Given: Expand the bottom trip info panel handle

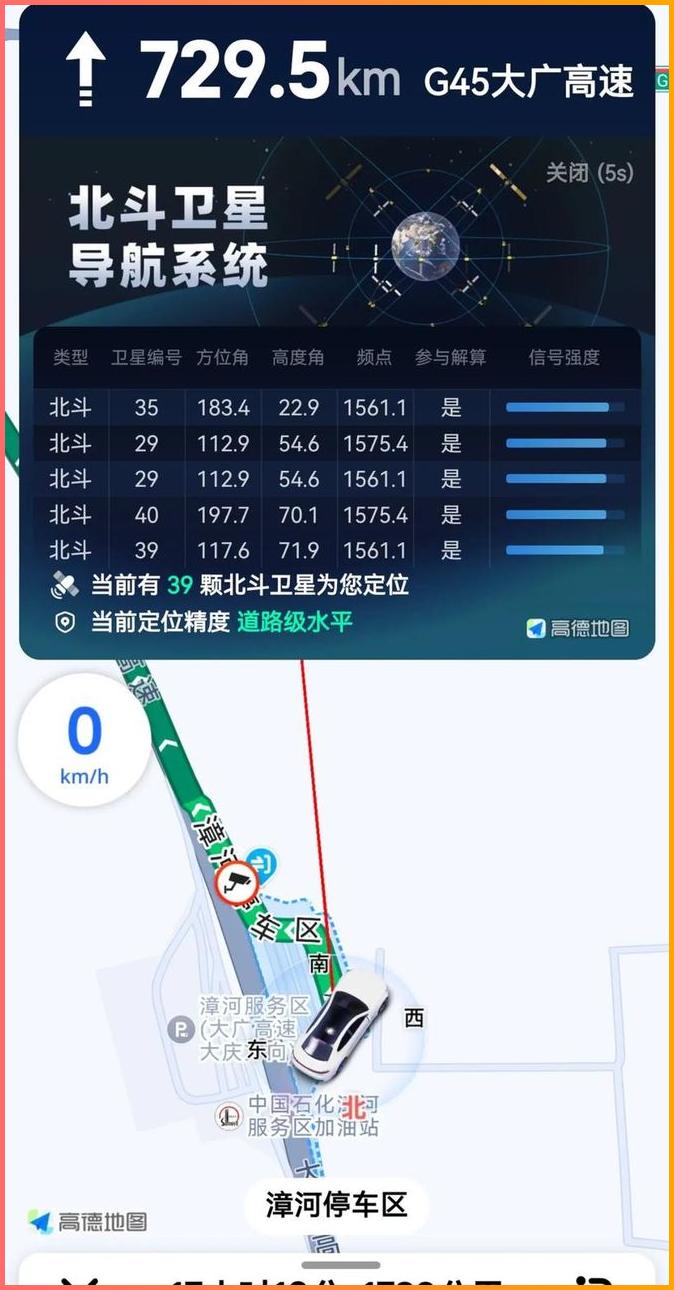Looking at the screenshot, I should click(x=340, y=1265).
